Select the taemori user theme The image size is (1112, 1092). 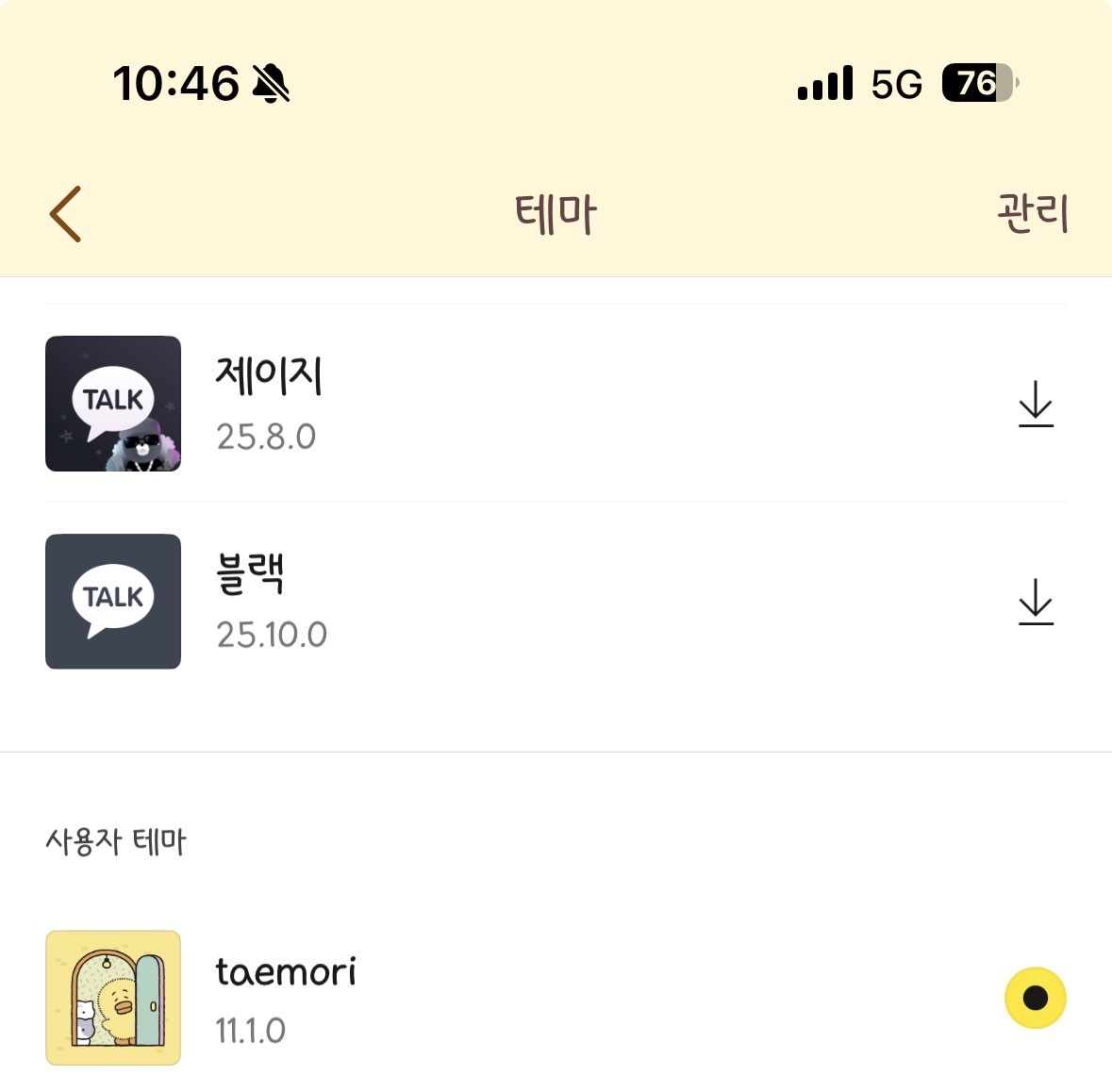click(1035, 998)
